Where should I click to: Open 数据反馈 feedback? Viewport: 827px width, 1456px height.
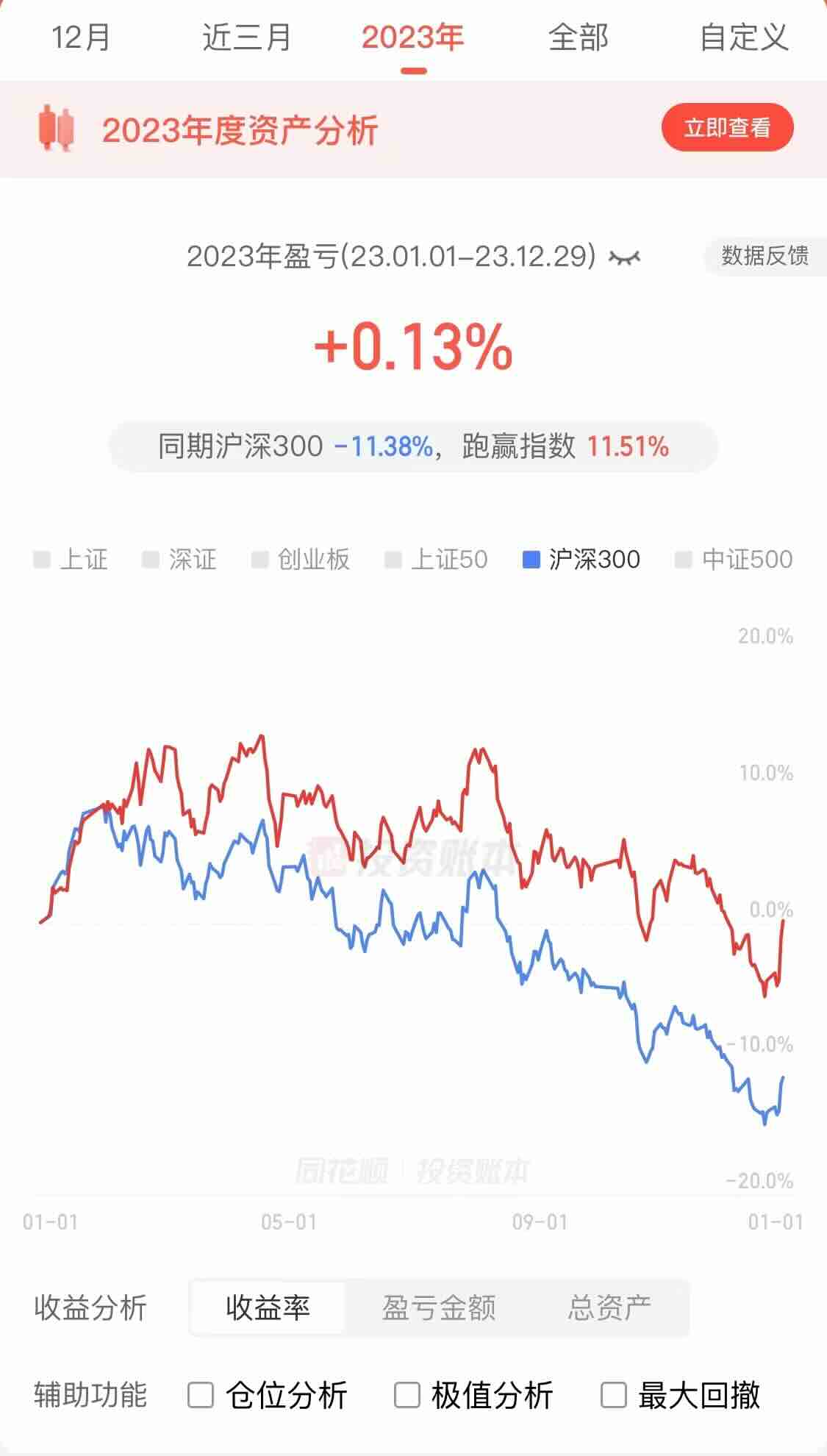(x=765, y=256)
